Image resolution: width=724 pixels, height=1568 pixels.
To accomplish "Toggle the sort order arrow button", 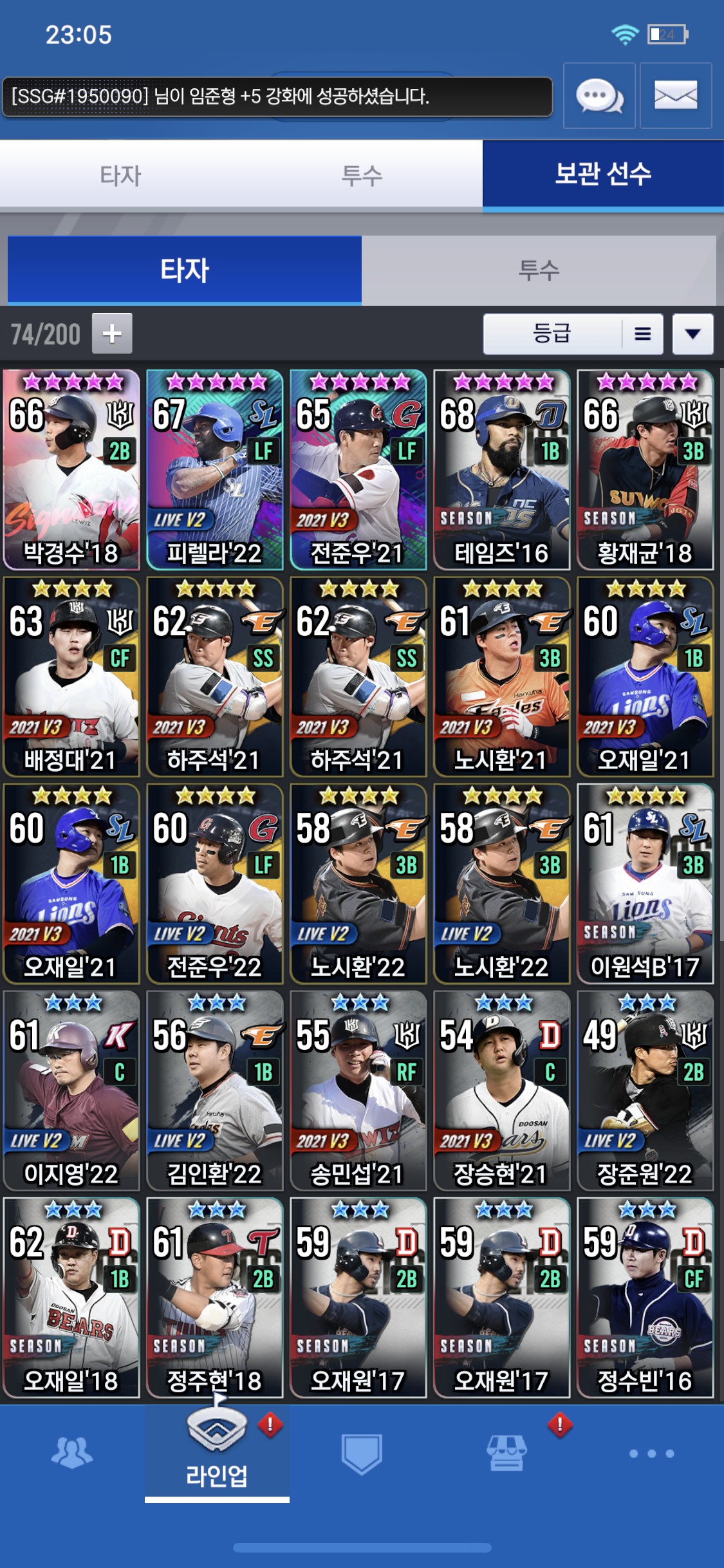I will pos(692,333).
